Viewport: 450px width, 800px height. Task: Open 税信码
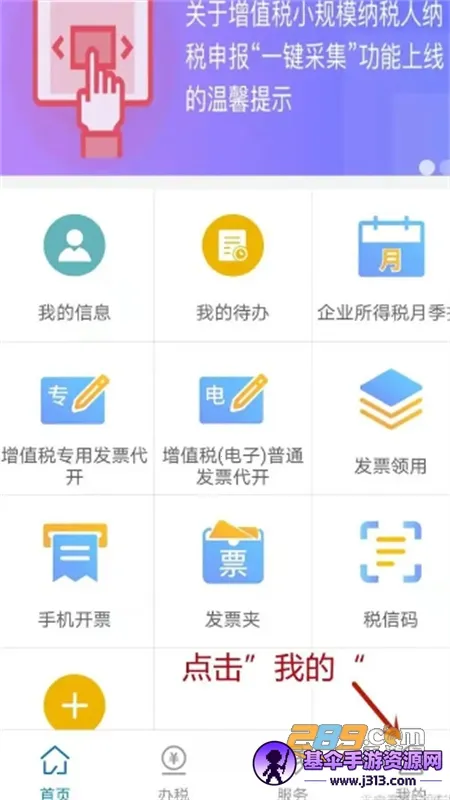(382, 572)
